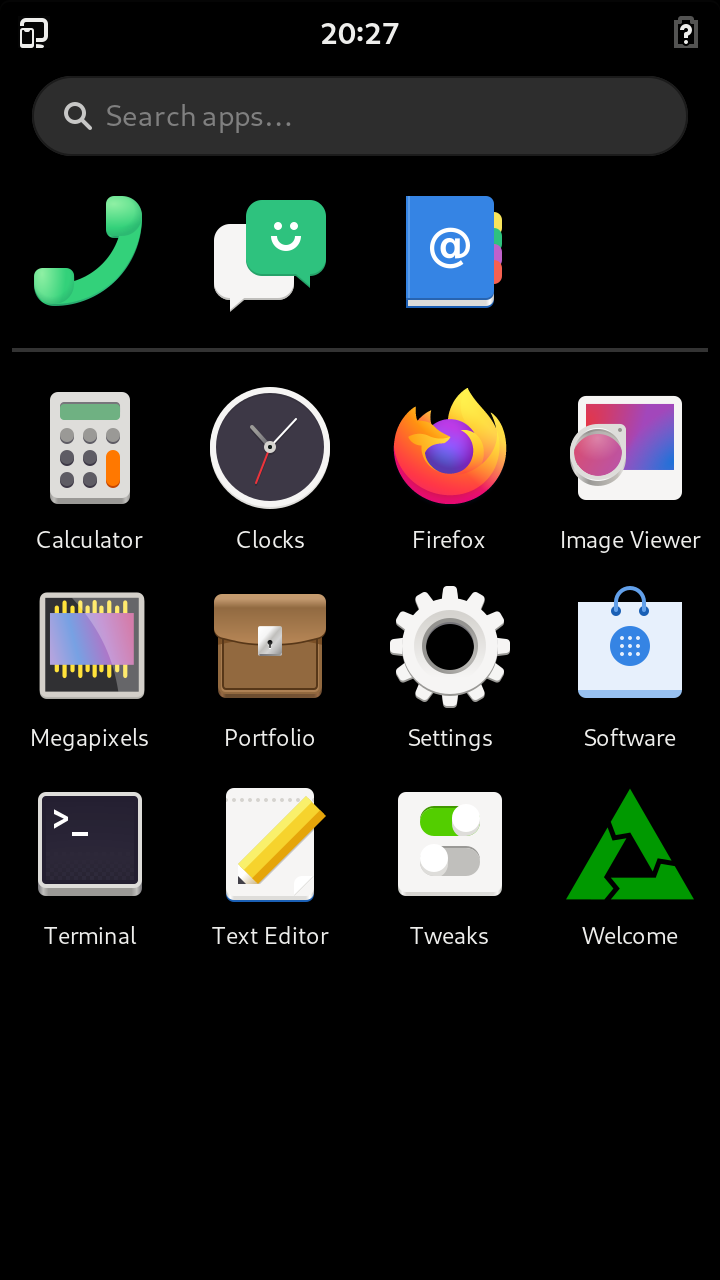Open the green phone dialer app

point(90,251)
